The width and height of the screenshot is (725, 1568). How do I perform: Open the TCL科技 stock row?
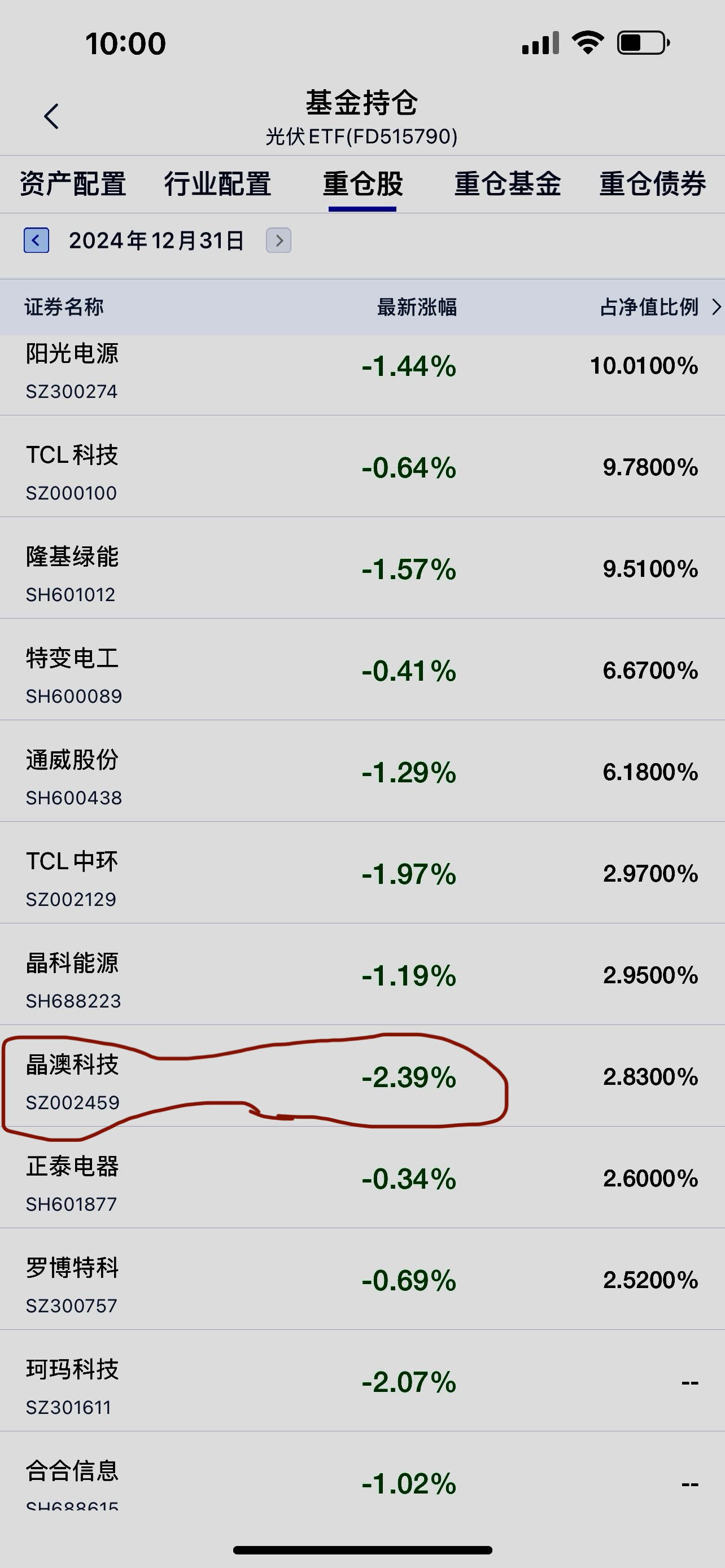tap(362, 466)
